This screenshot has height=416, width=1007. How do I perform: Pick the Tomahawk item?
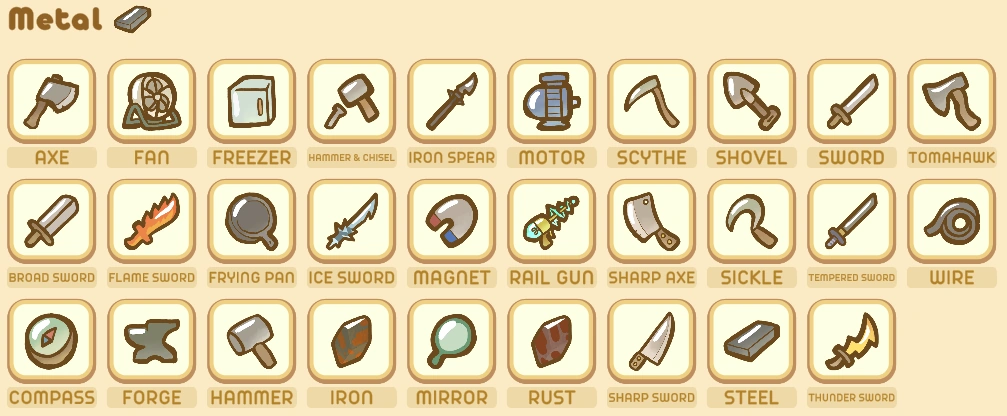(951, 102)
